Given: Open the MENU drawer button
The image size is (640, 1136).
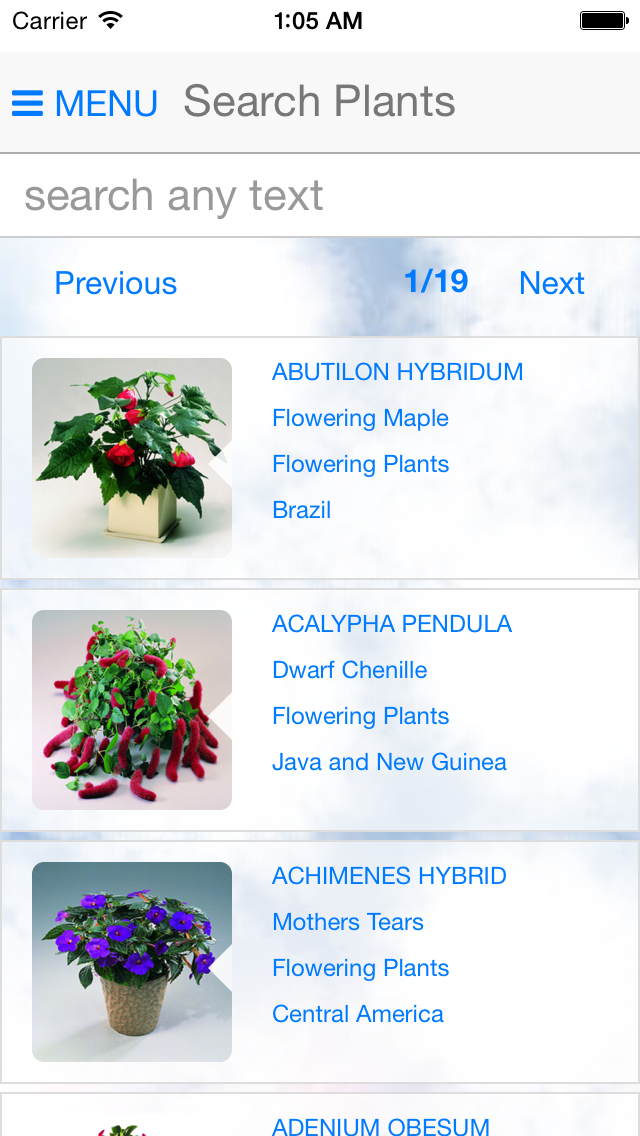Looking at the screenshot, I should [x=85, y=103].
